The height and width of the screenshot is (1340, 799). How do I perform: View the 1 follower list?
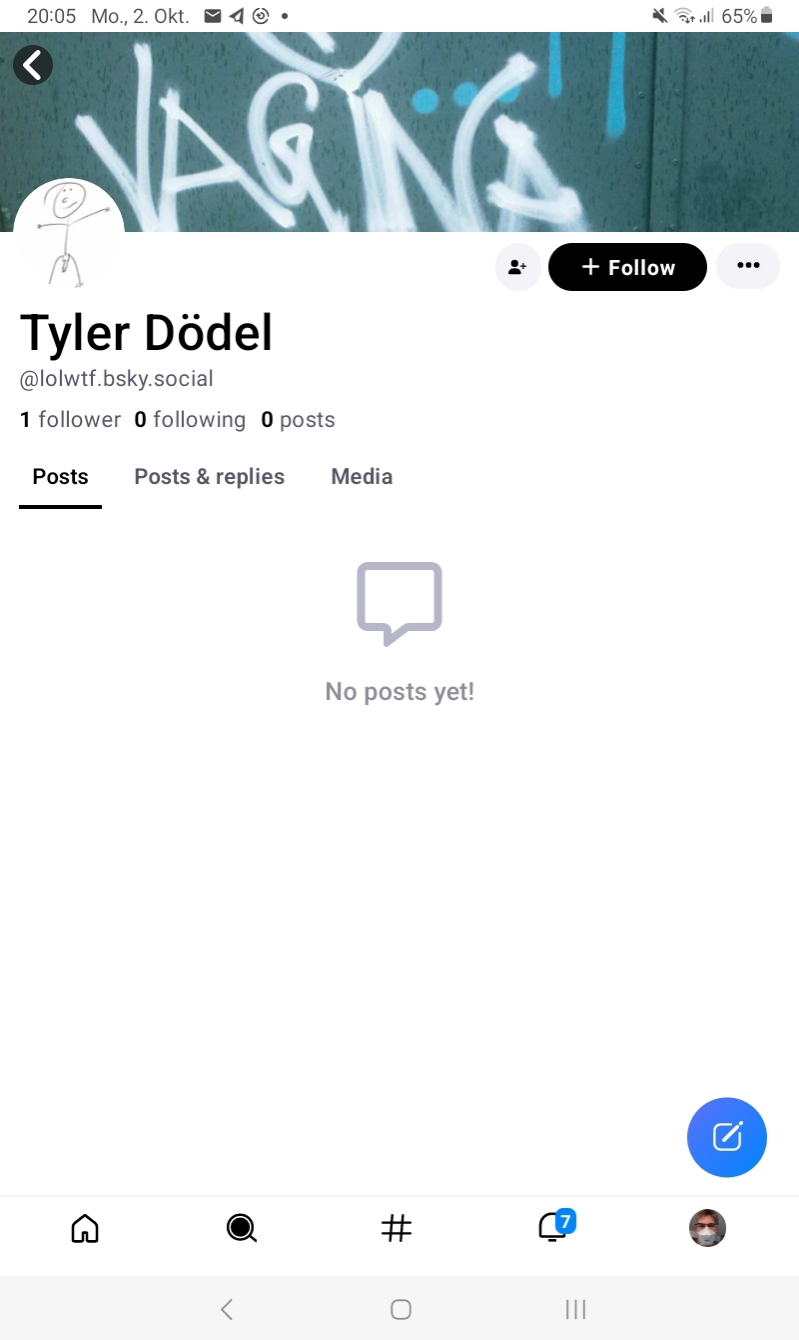[x=70, y=420]
